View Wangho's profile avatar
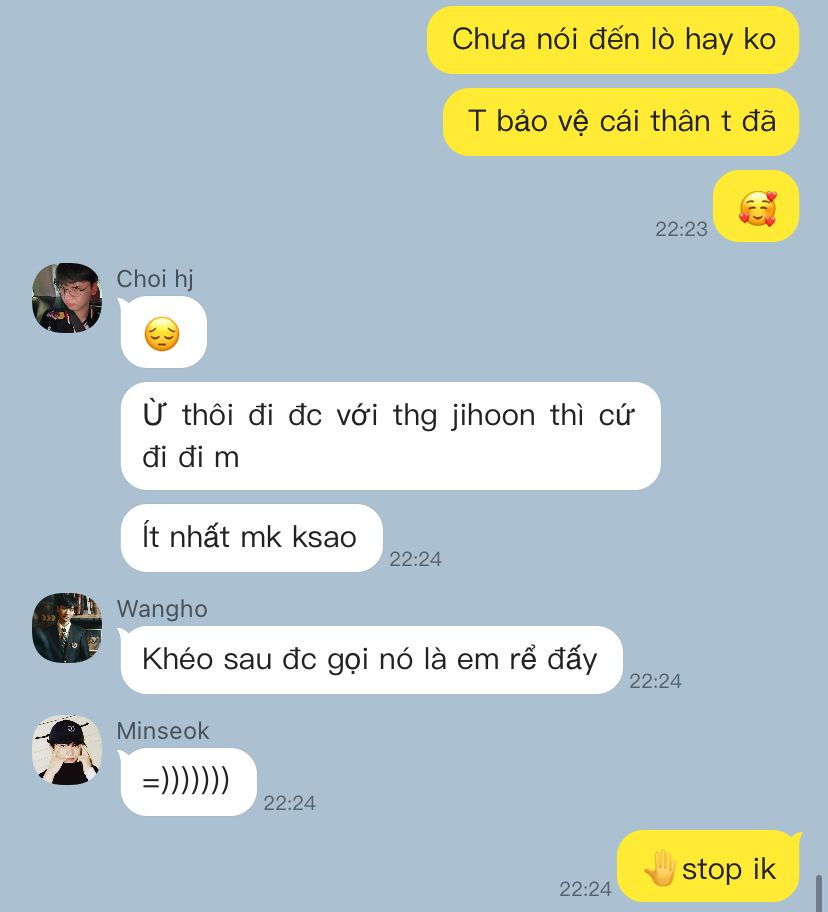The image size is (828, 912). pyautogui.click(x=67, y=628)
